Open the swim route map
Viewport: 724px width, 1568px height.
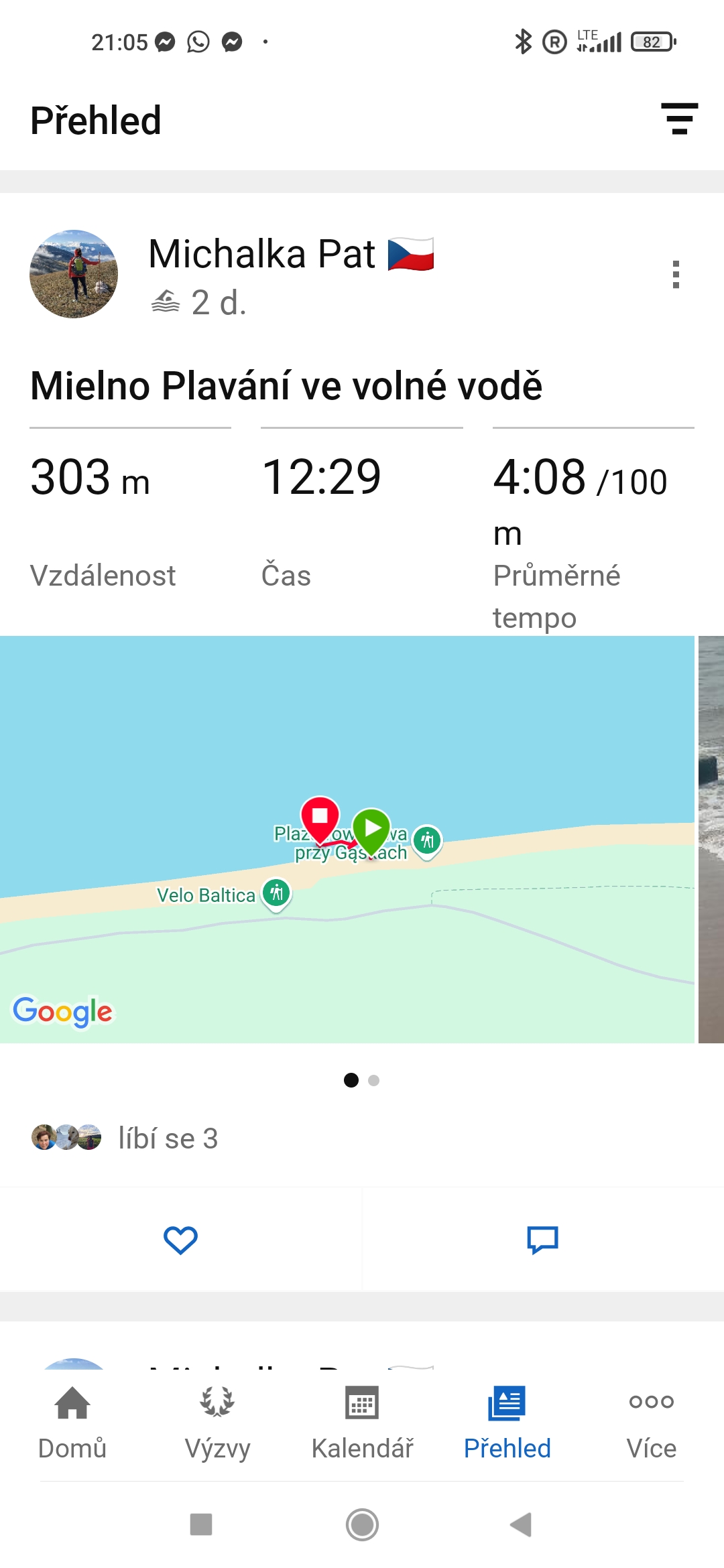pyautogui.click(x=347, y=839)
